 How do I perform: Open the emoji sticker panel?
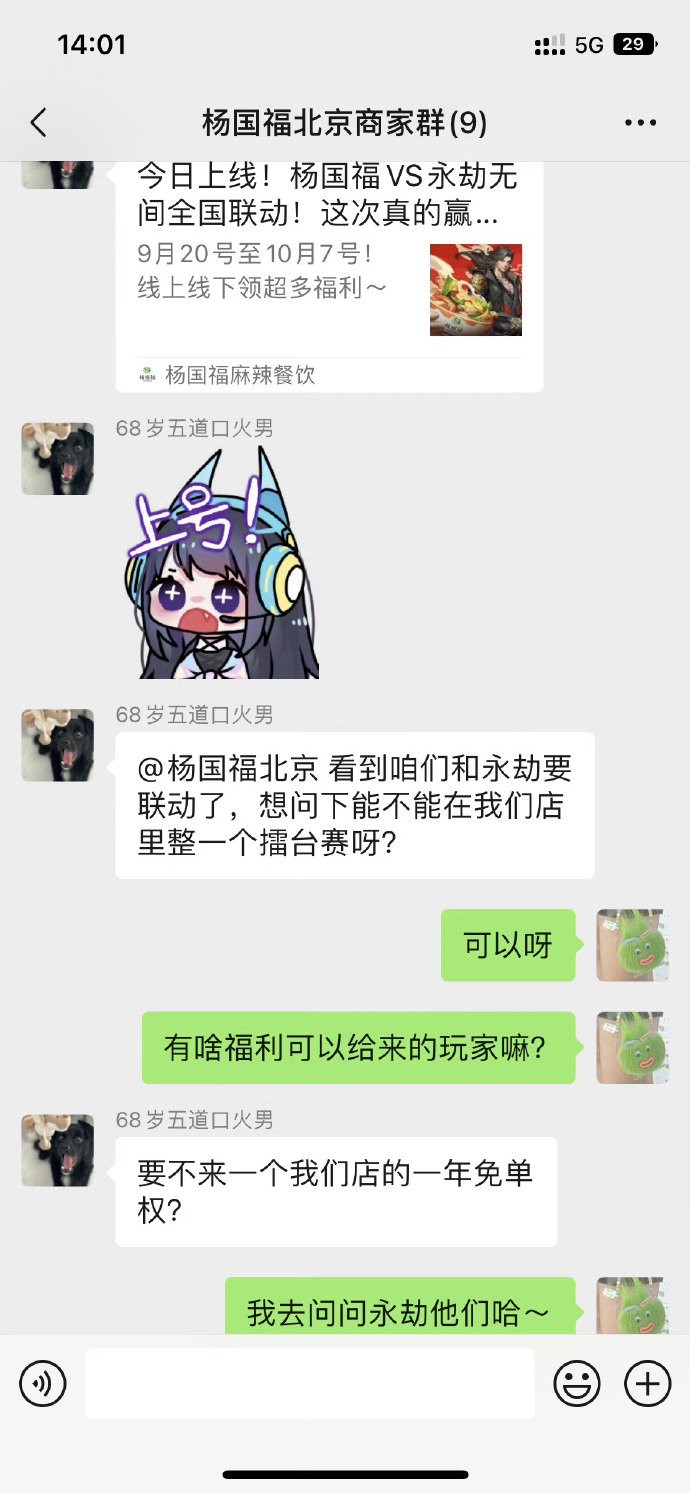(577, 1384)
